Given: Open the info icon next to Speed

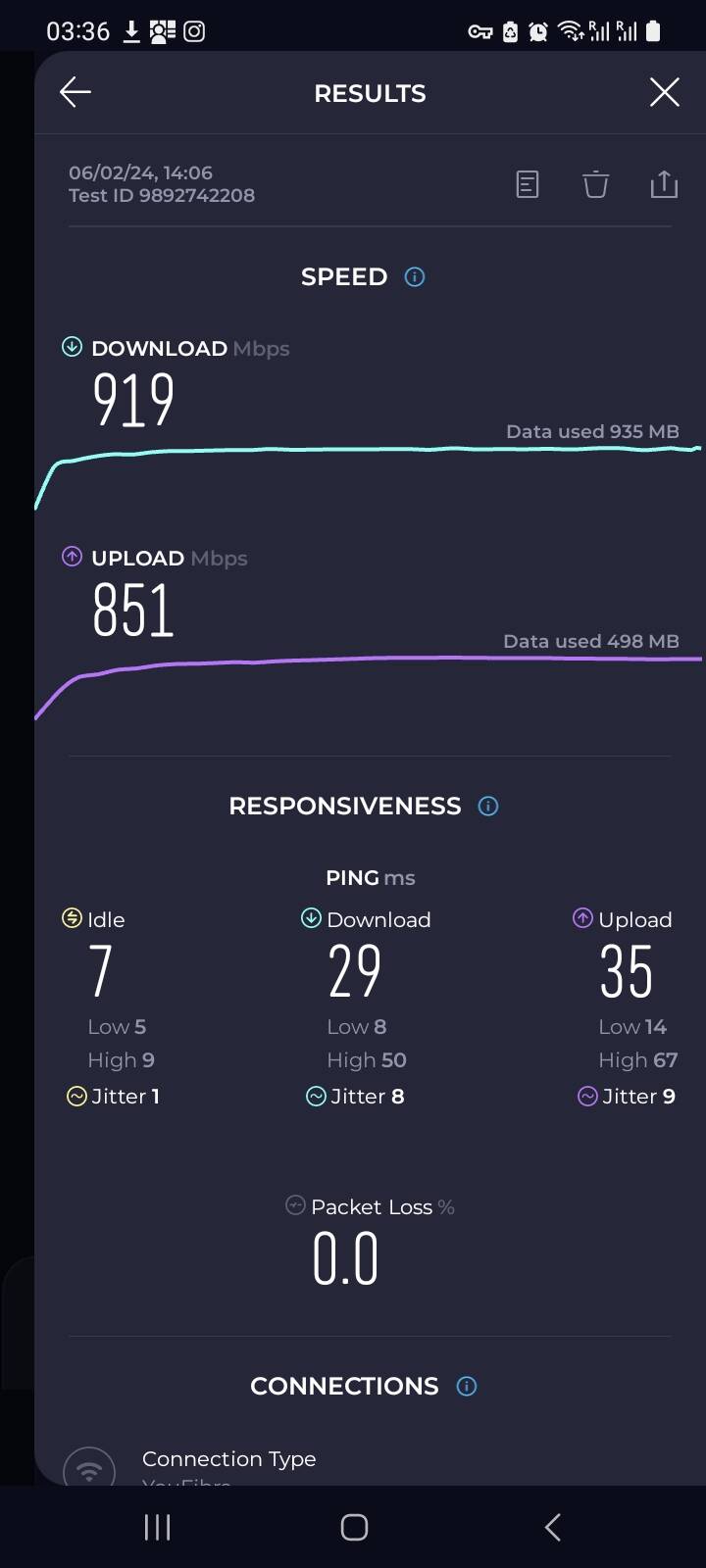Looking at the screenshot, I should pyautogui.click(x=415, y=277).
